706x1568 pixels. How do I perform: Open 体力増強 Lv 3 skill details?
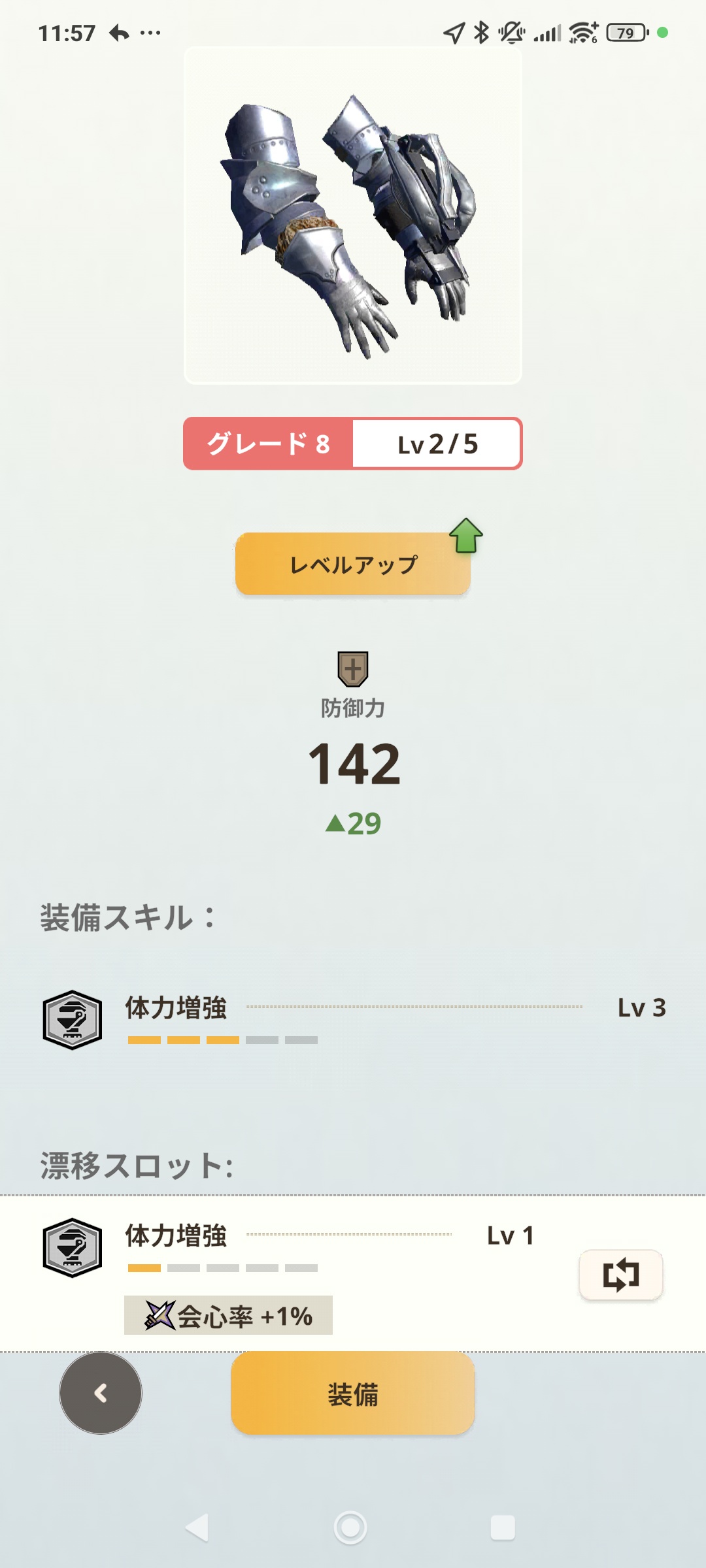(353, 1019)
